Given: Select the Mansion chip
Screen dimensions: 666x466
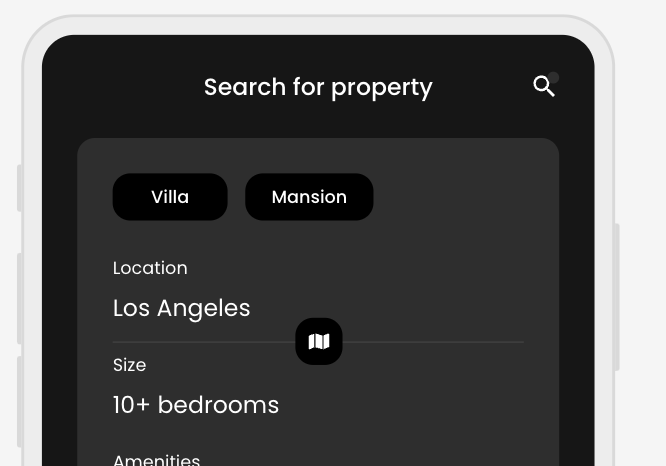Looking at the screenshot, I should [309, 197].
